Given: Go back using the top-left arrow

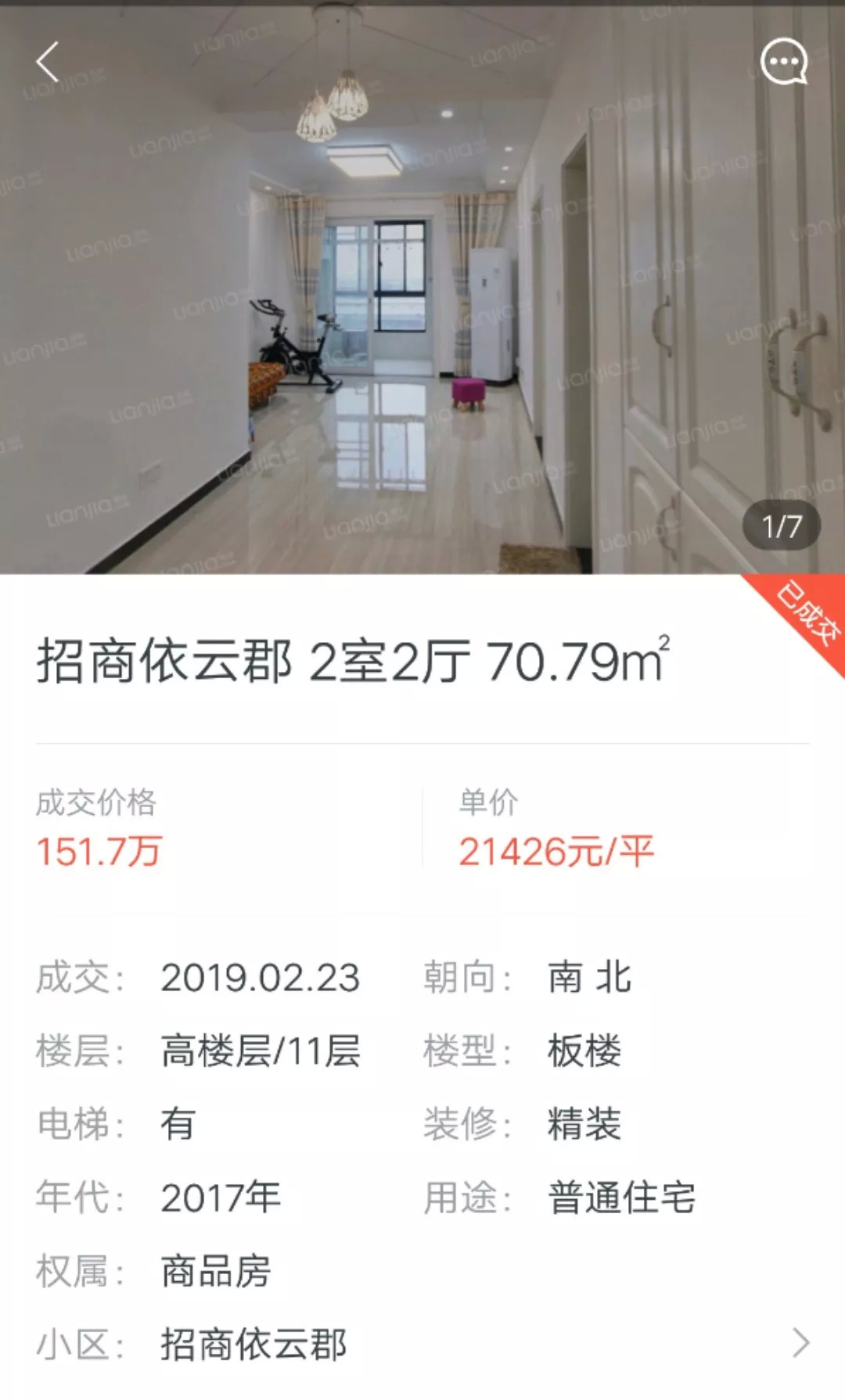Looking at the screenshot, I should click(x=48, y=62).
